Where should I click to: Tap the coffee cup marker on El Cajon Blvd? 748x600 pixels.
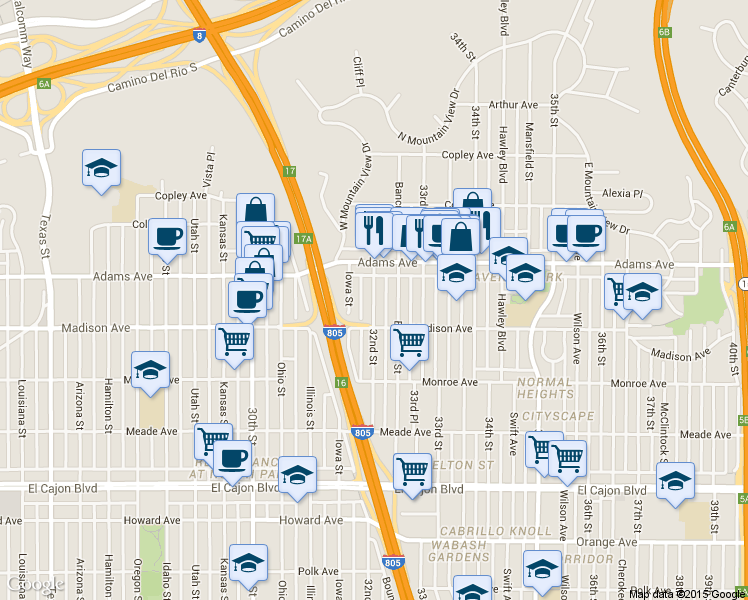233,459
